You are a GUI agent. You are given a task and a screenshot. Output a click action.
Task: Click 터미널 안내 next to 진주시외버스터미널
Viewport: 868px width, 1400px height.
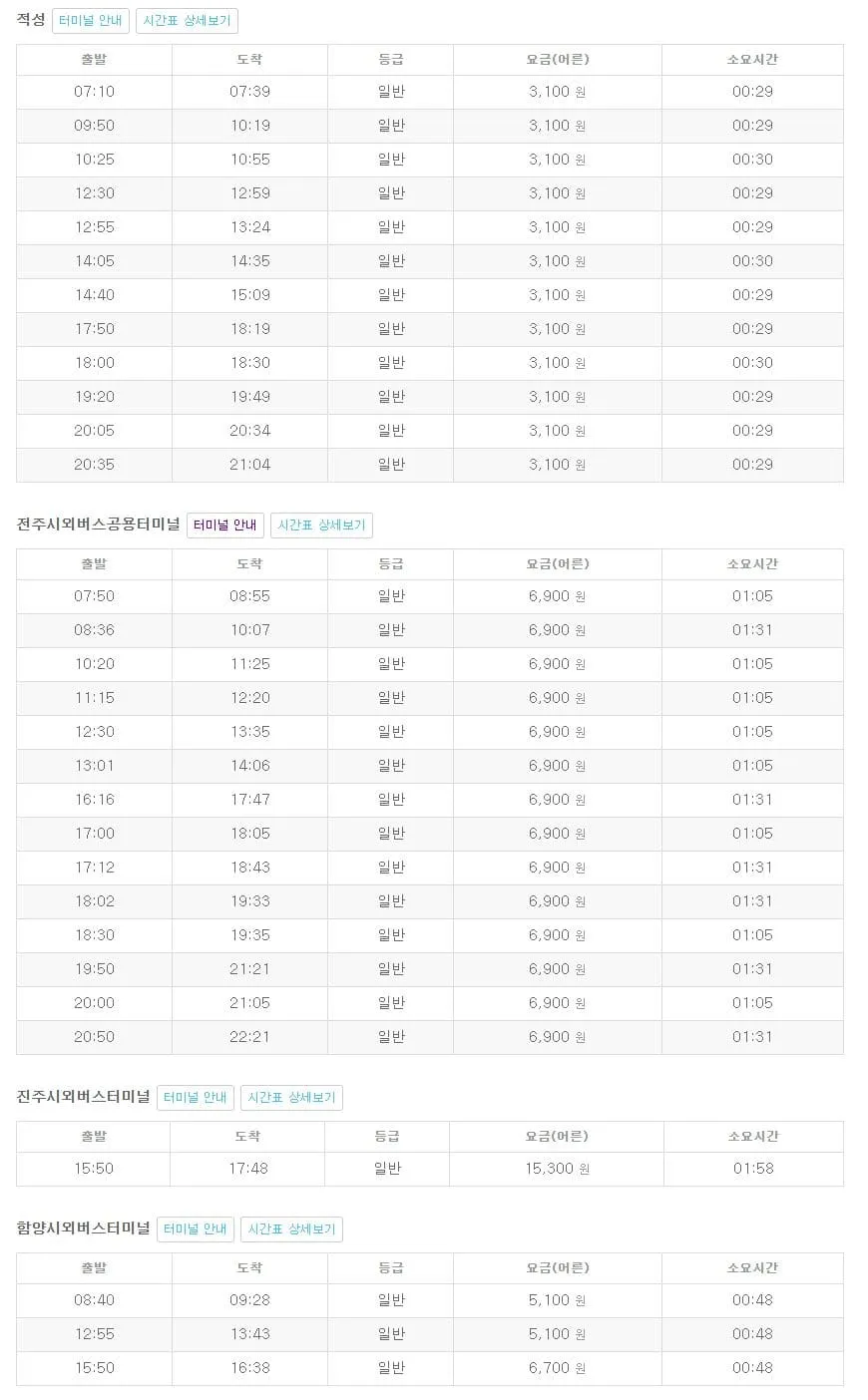(196, 1097)
